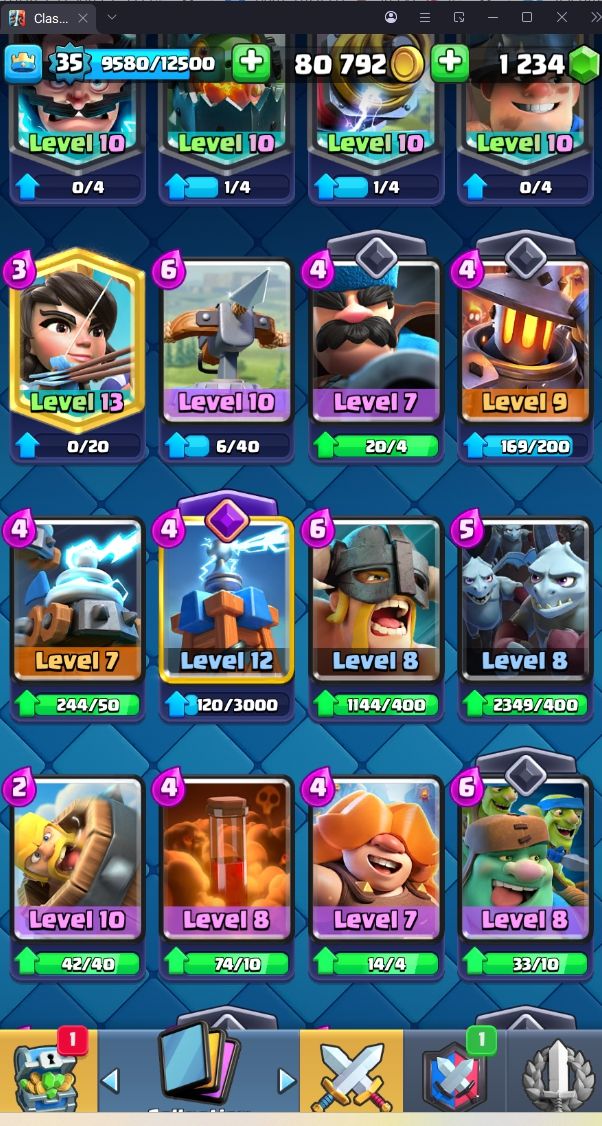Open the clan shield tab
This screenshot has height=1126, width=602.
(x=455, y=1071)
